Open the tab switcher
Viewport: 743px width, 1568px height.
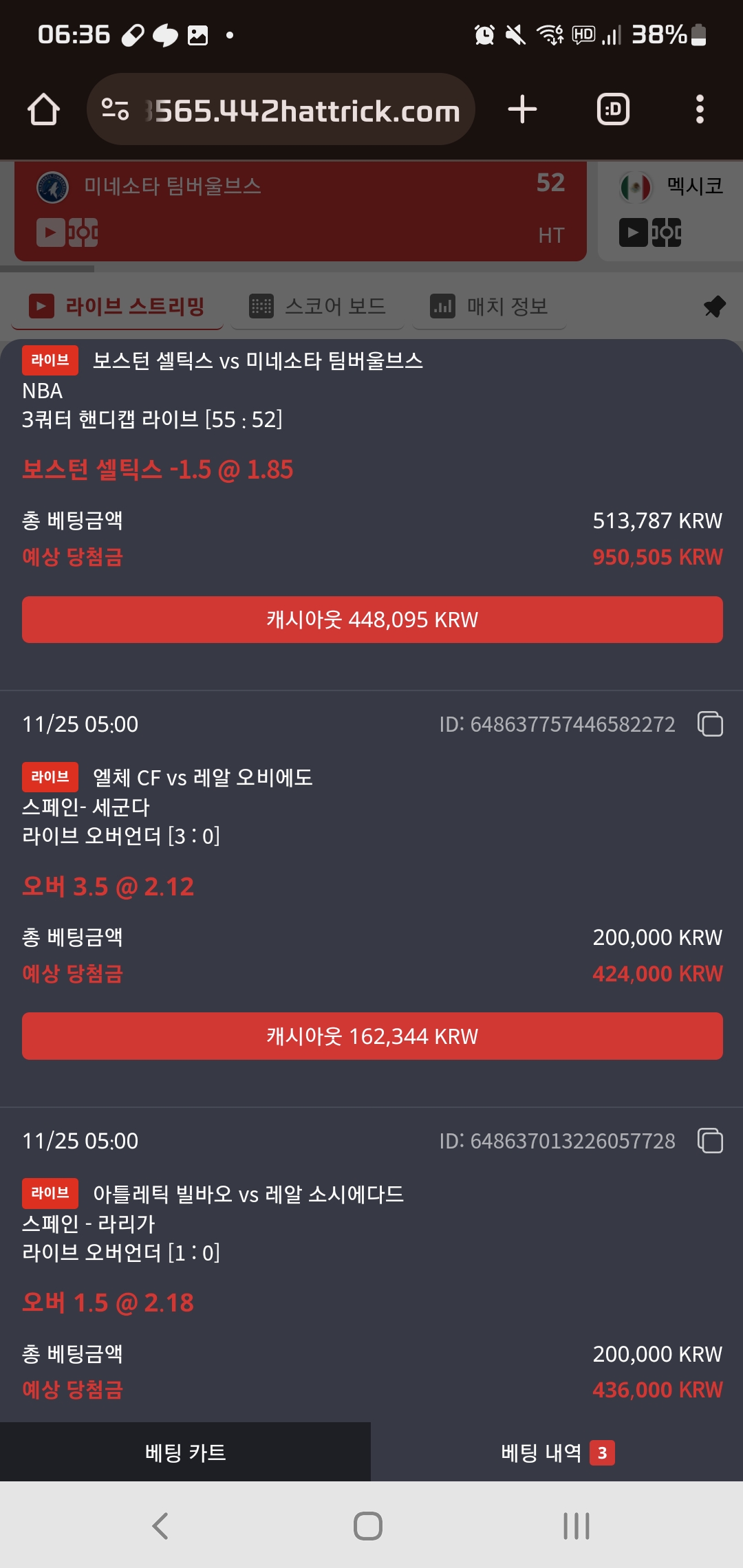pyautogui.click(x=612, y=109)
